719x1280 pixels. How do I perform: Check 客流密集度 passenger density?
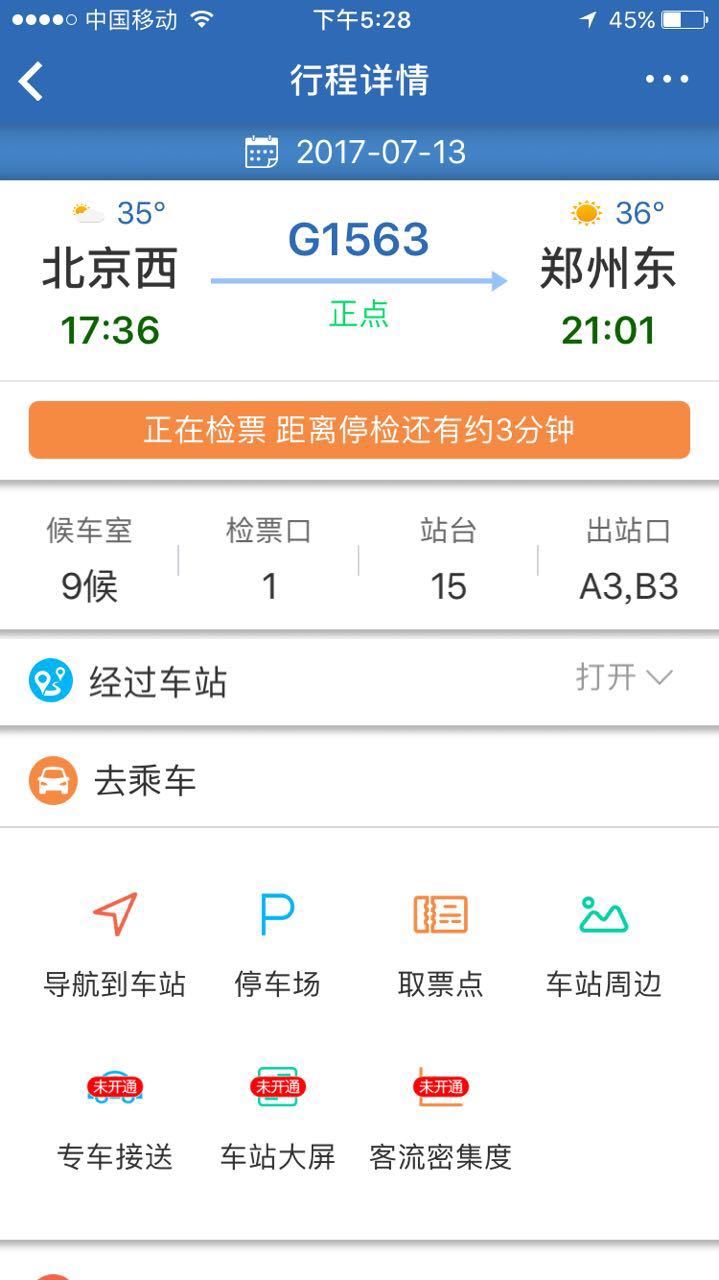pos(440,1115)
